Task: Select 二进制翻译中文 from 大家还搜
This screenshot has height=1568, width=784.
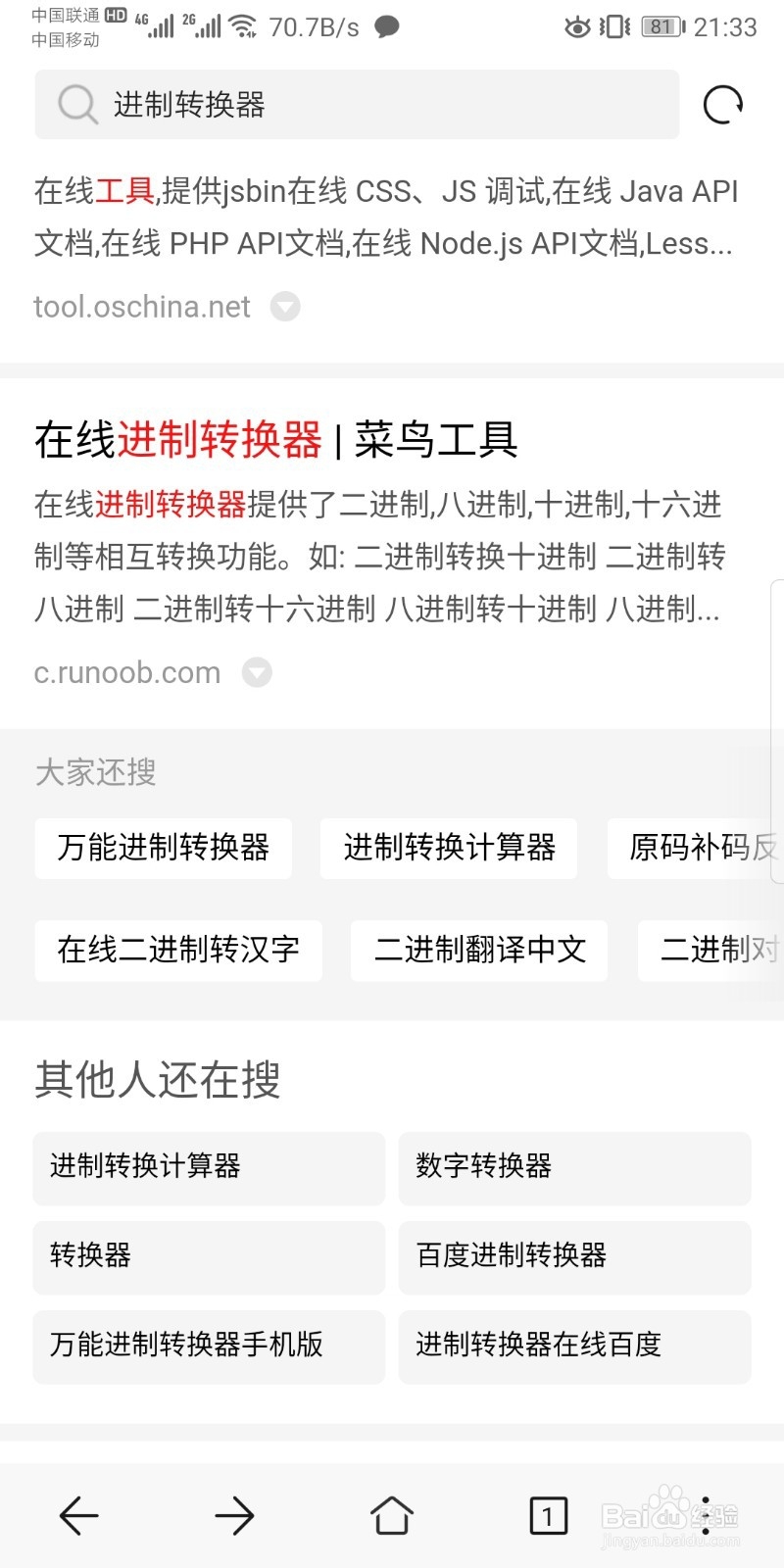Action: click(x=478, y=951)
